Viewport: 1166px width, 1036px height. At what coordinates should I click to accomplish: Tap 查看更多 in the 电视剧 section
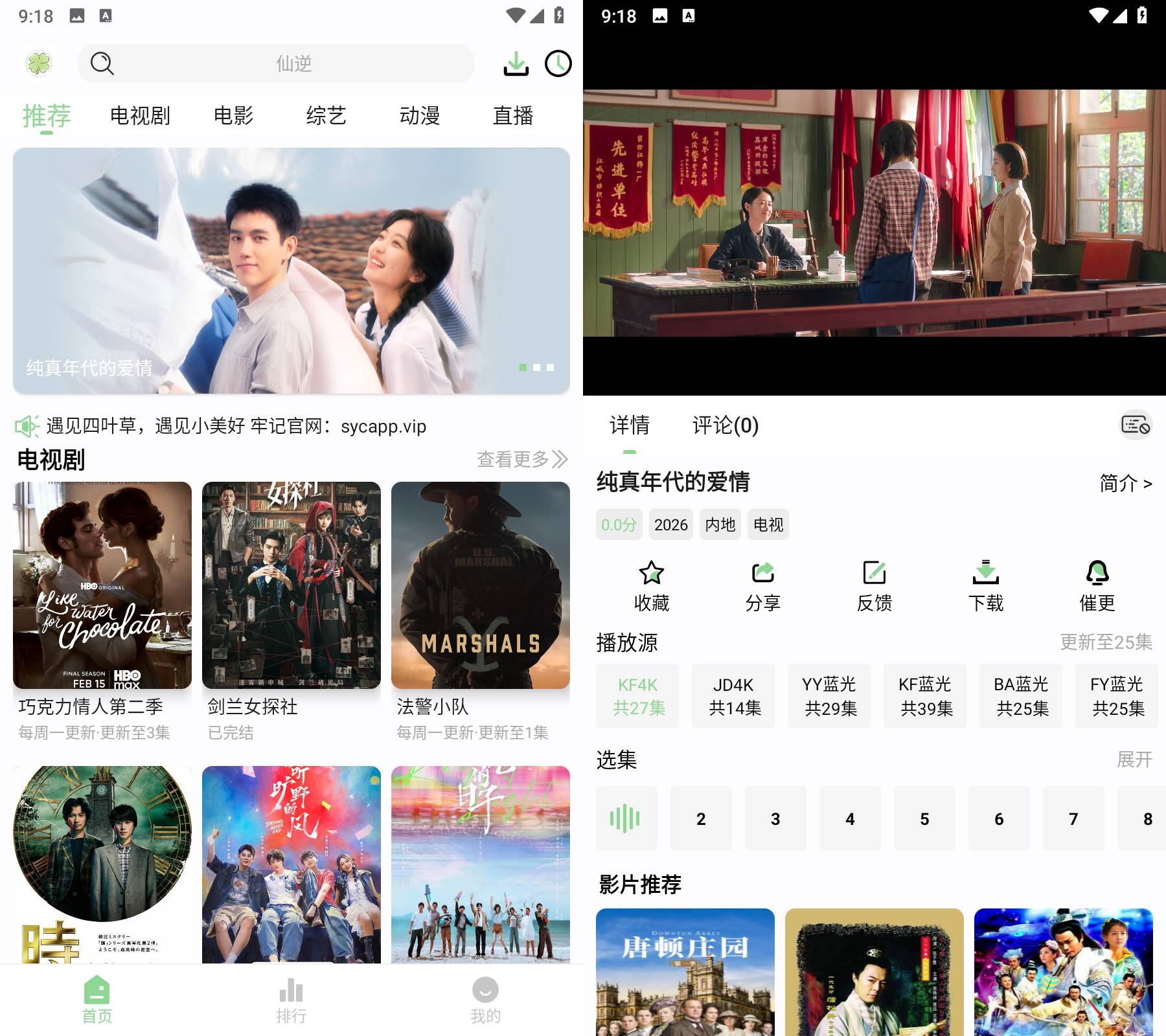522,459
